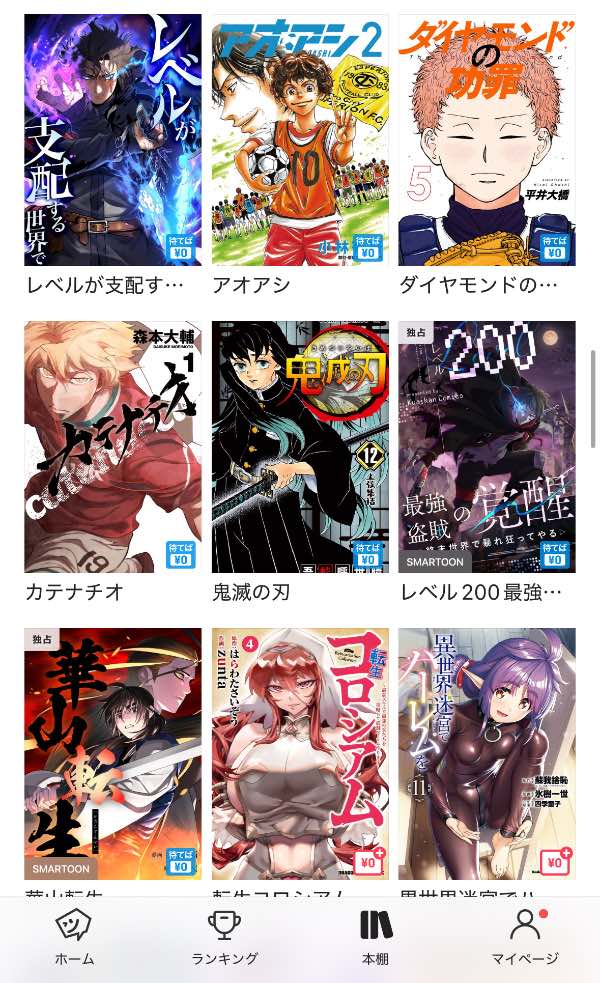Open the 本棚 bookshelf tab
This screenshot has height=983, width=600.
(x=375, y=938)
